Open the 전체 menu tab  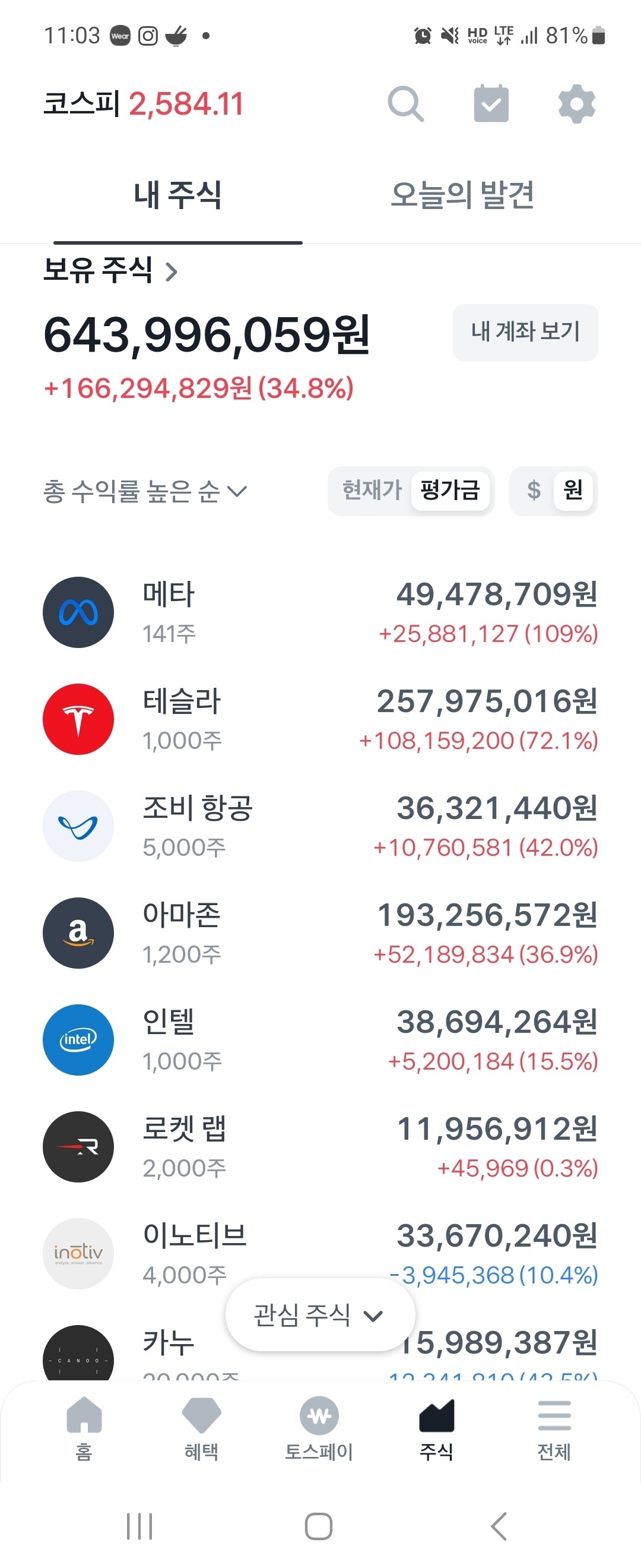coord(554,1428)
